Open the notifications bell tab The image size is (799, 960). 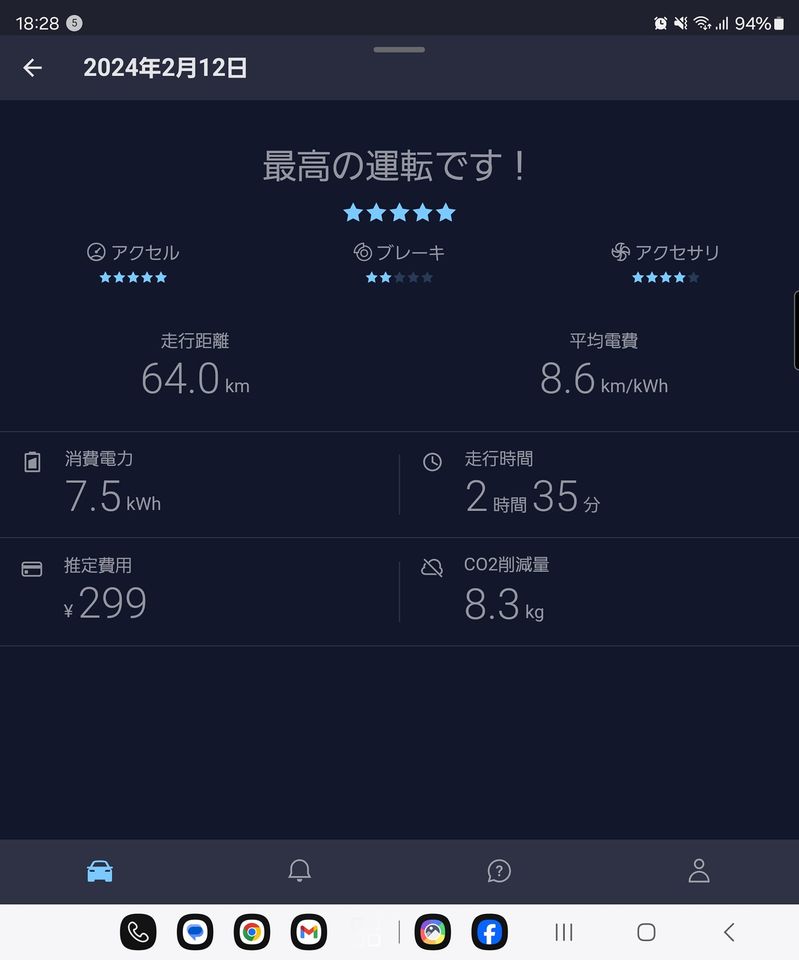pyautogui.click(x=299, y=871)
